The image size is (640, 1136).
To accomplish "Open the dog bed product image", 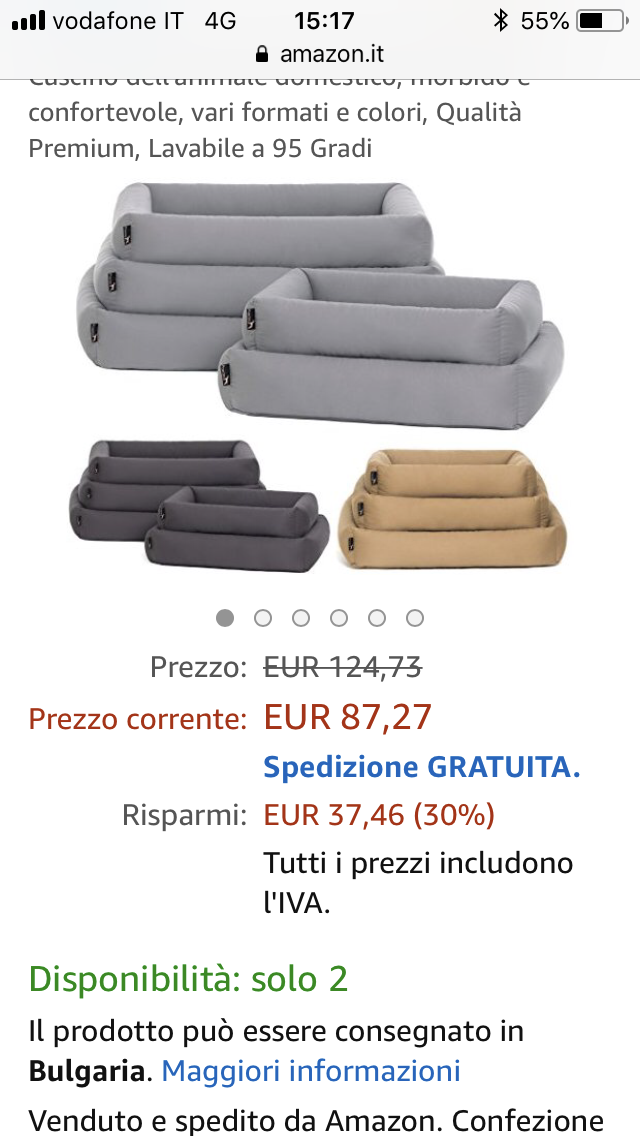I will (x=320, y=377).
